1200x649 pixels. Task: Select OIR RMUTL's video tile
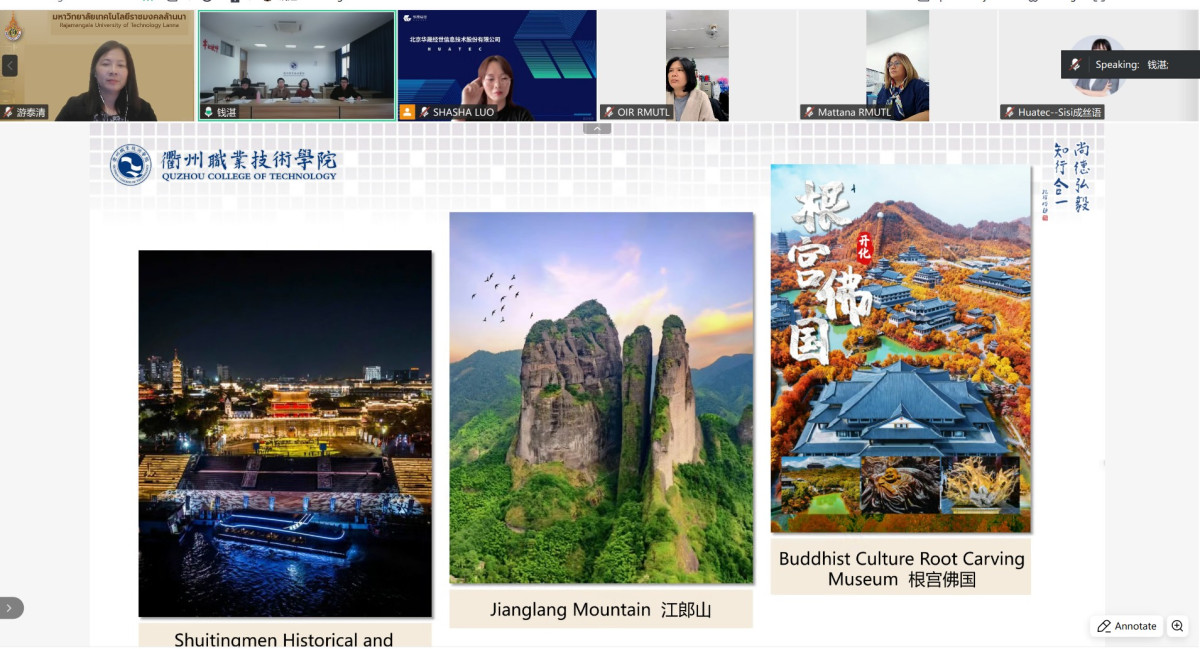tap(697, 65)
